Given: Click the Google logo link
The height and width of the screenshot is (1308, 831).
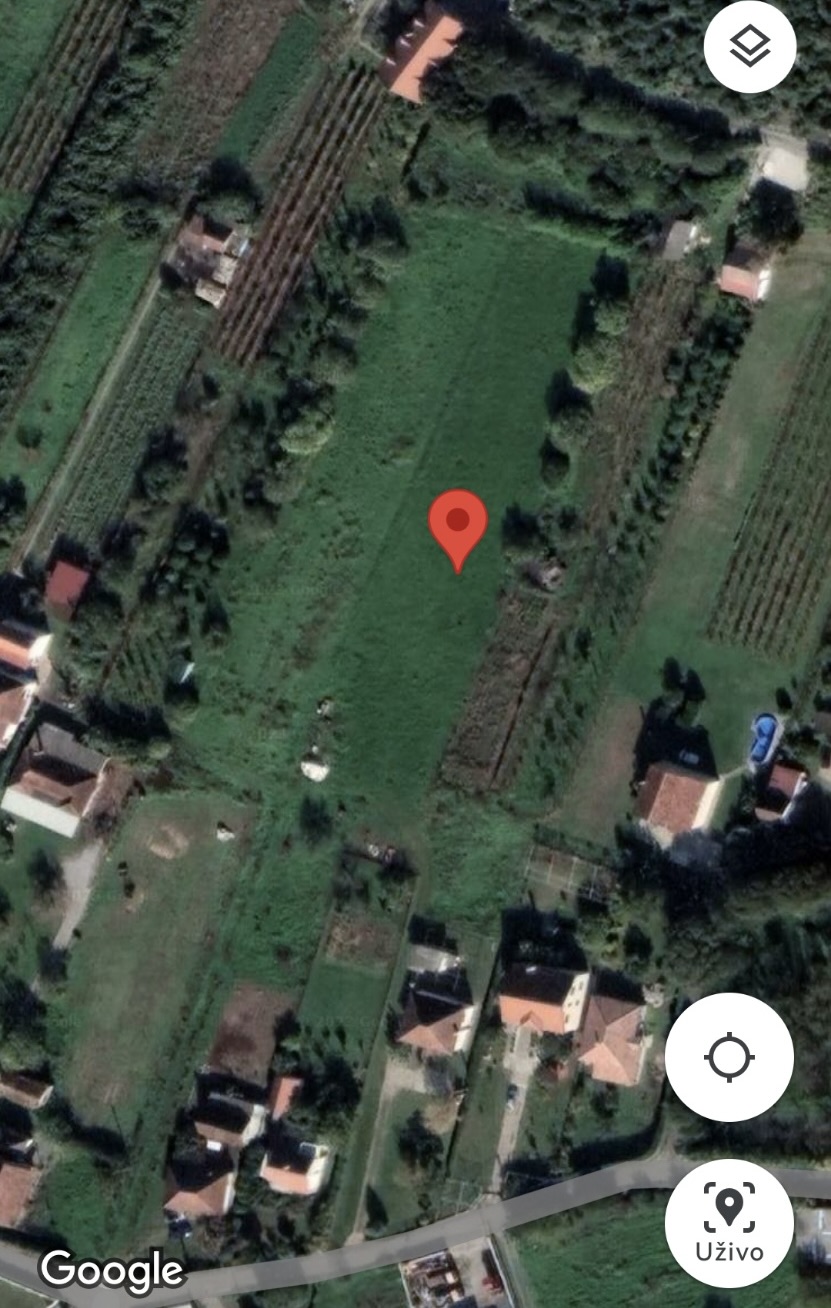Looking at the screenshot, I should tap(110, 1270).
